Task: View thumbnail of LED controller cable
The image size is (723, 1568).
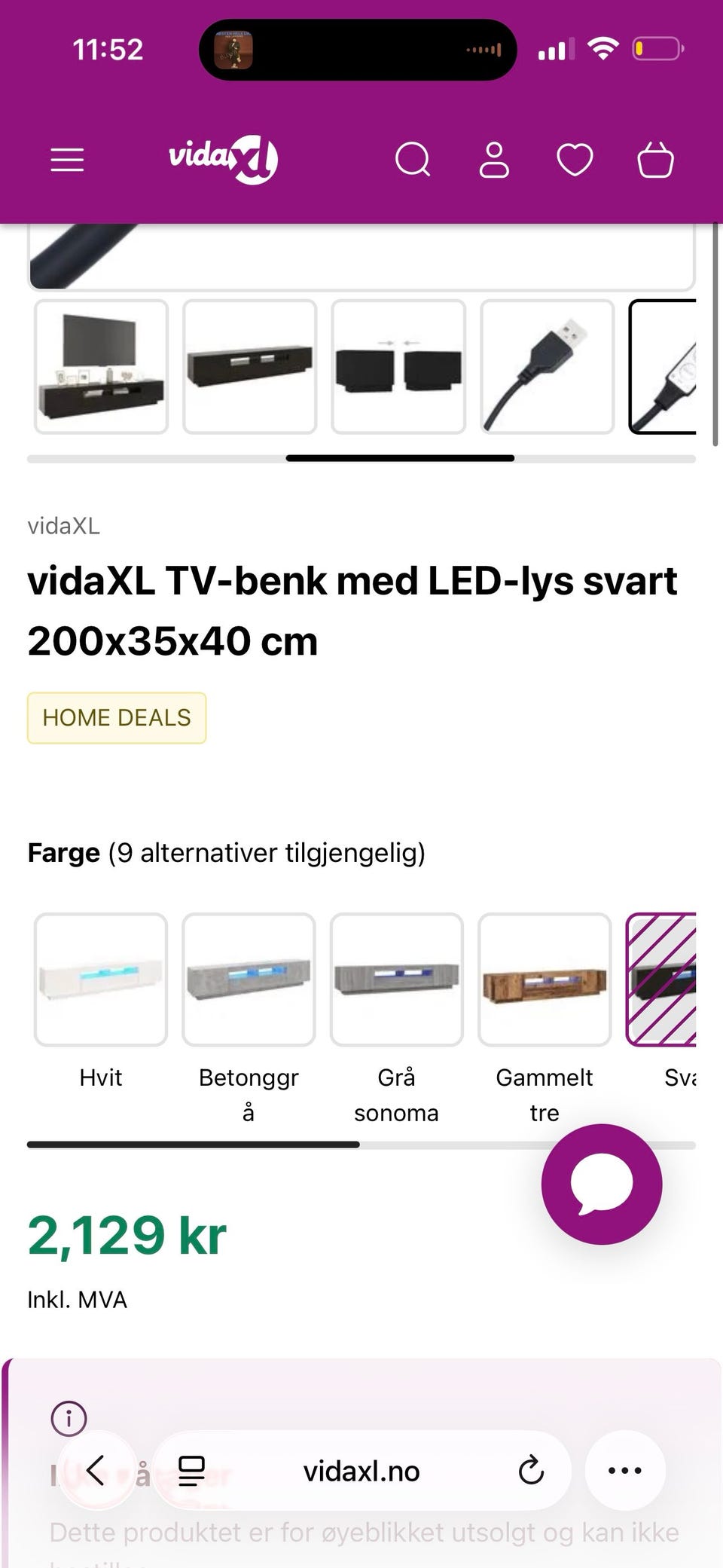Action: 664,367
